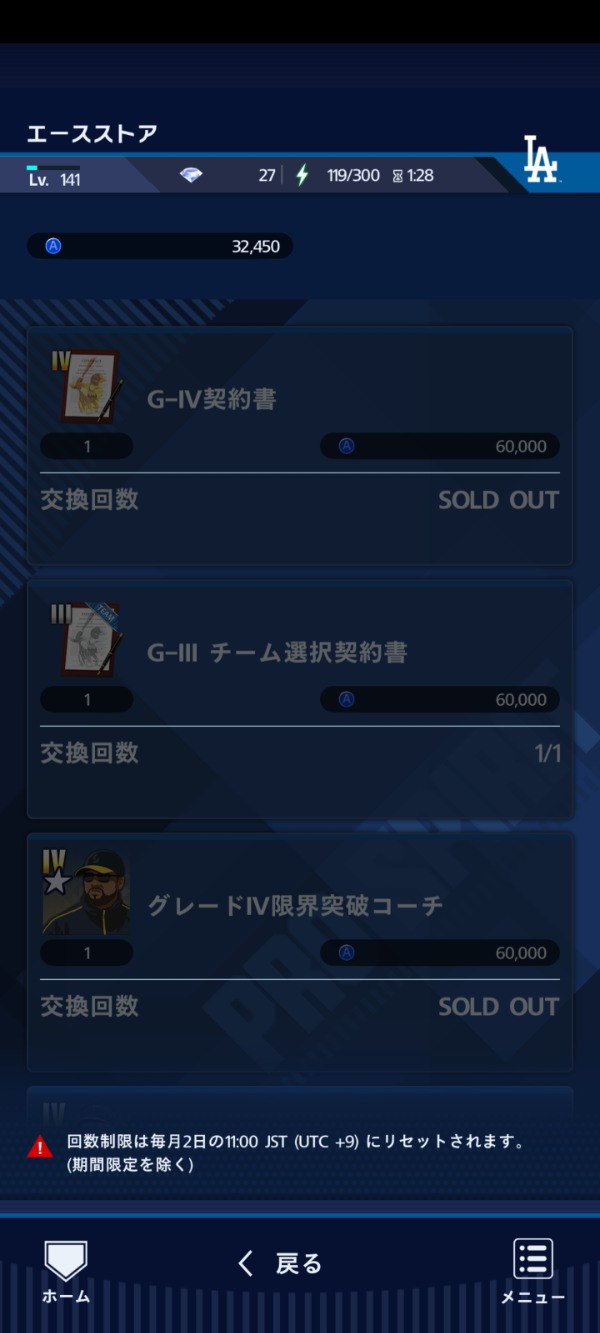600x1333 pixels.
Task: Select the G-III チーム選択契約書 card
Action: coord(300,698)
